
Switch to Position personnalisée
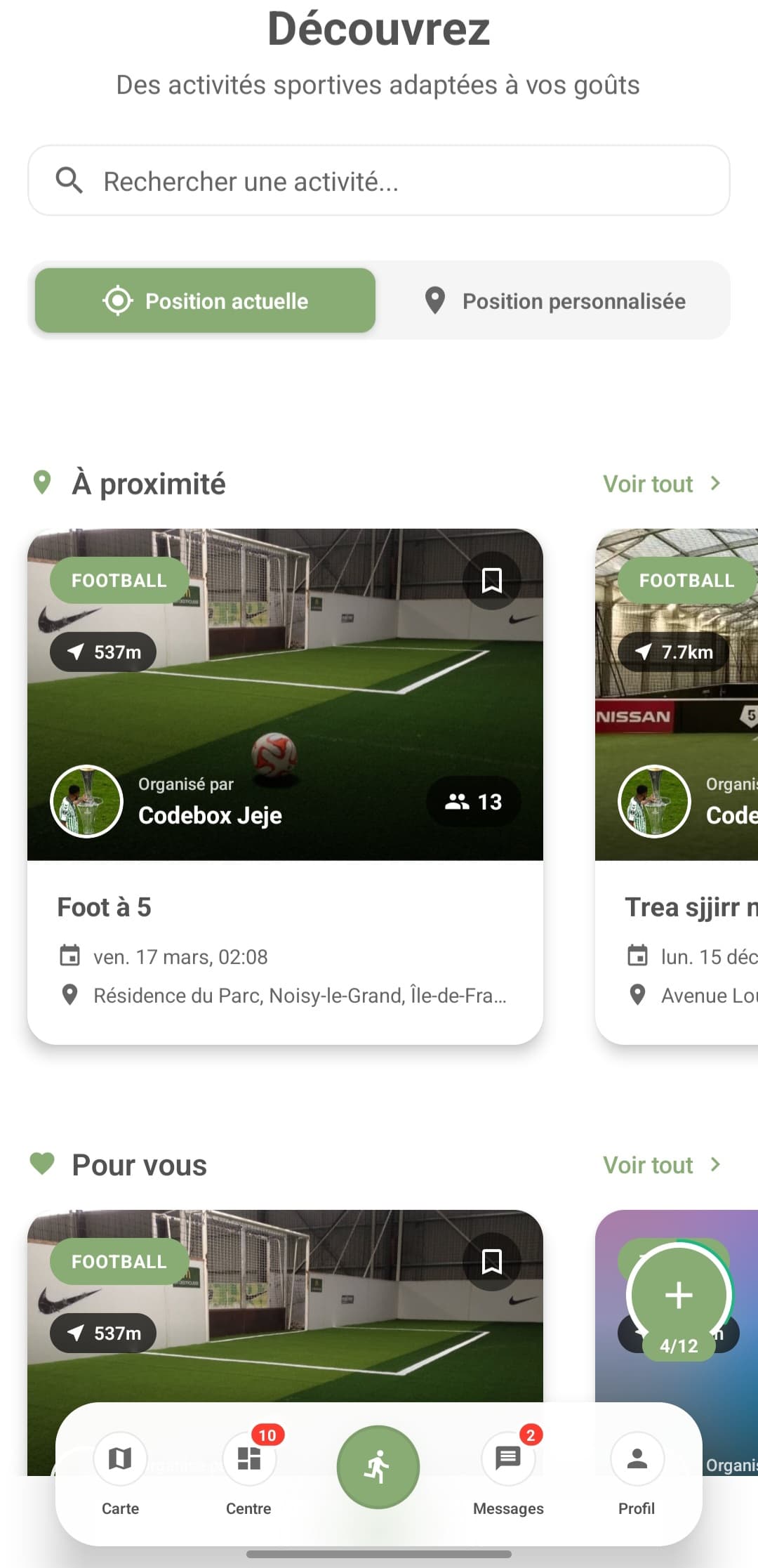(555, 301)
